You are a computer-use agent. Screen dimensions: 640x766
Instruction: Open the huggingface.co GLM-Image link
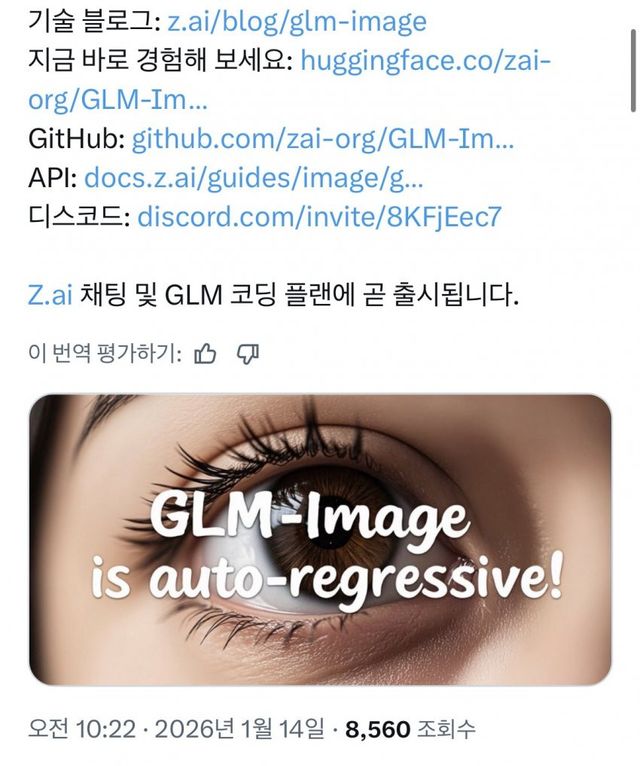[425, 60]
